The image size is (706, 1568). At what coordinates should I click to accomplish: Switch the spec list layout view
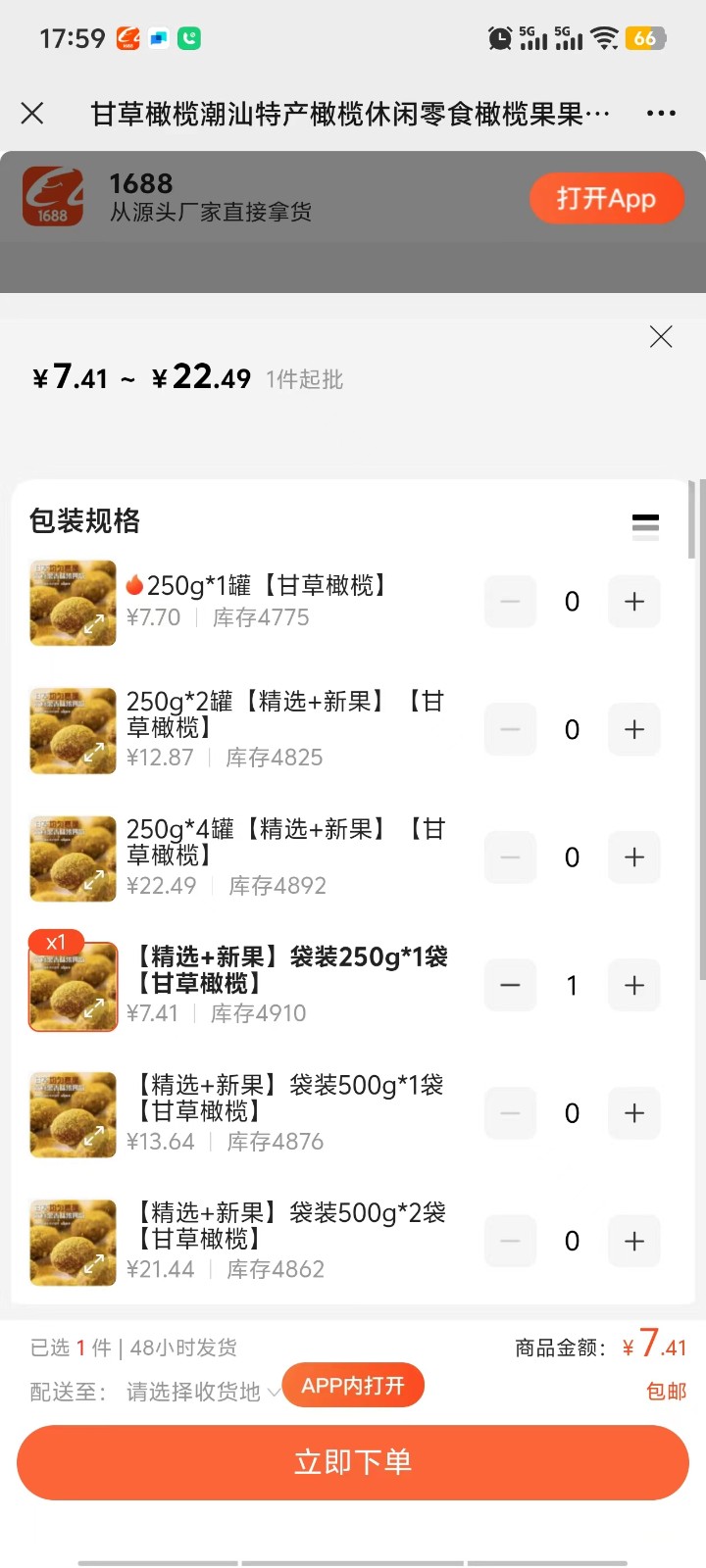(x=645, y=526)
